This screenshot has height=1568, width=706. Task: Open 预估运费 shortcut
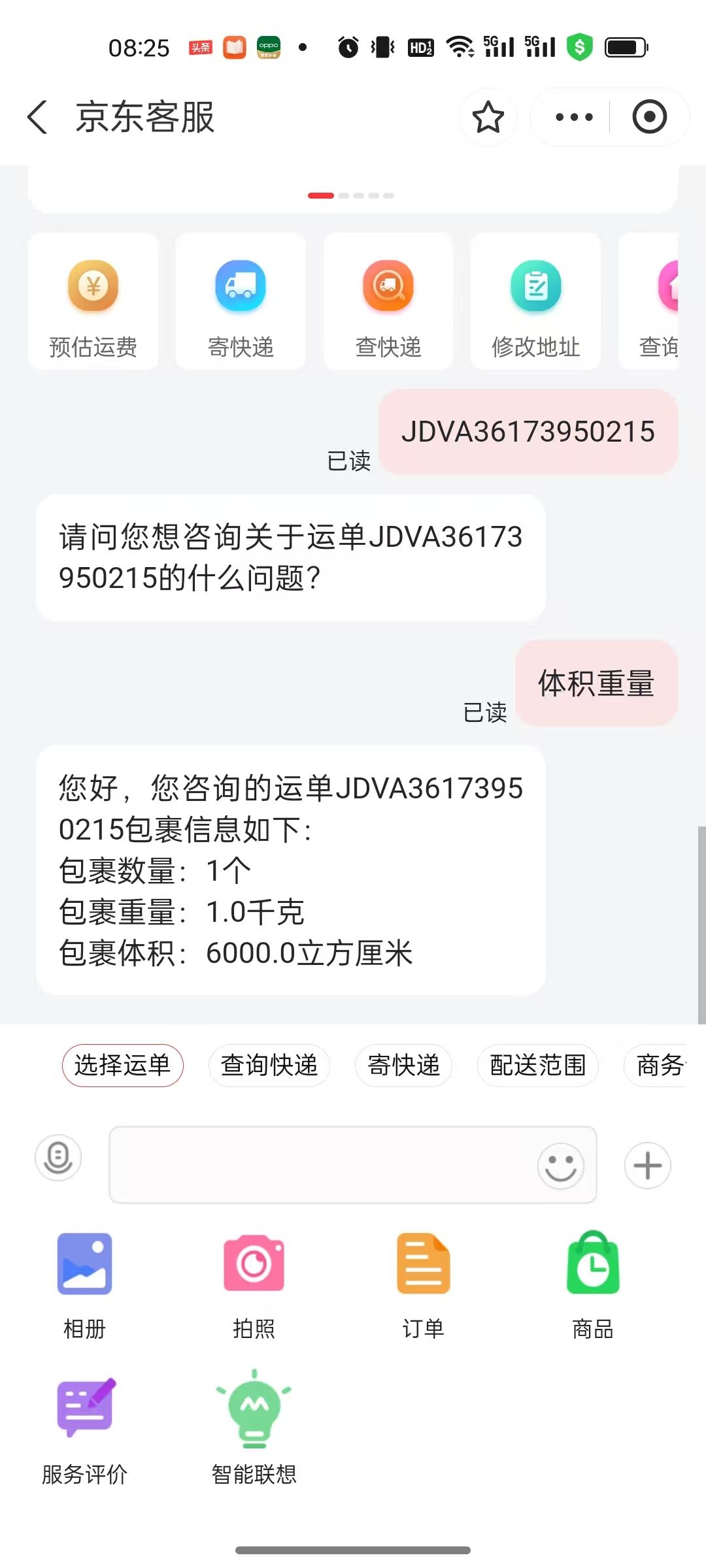point(93,302)
